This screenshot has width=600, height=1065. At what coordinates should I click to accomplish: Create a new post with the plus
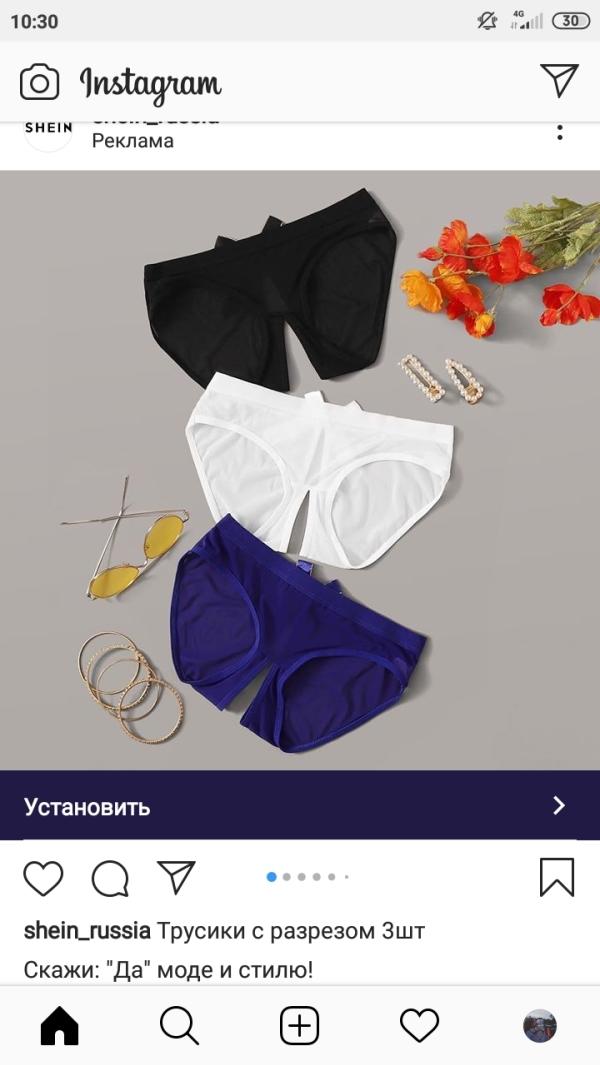click(300, 1025)
